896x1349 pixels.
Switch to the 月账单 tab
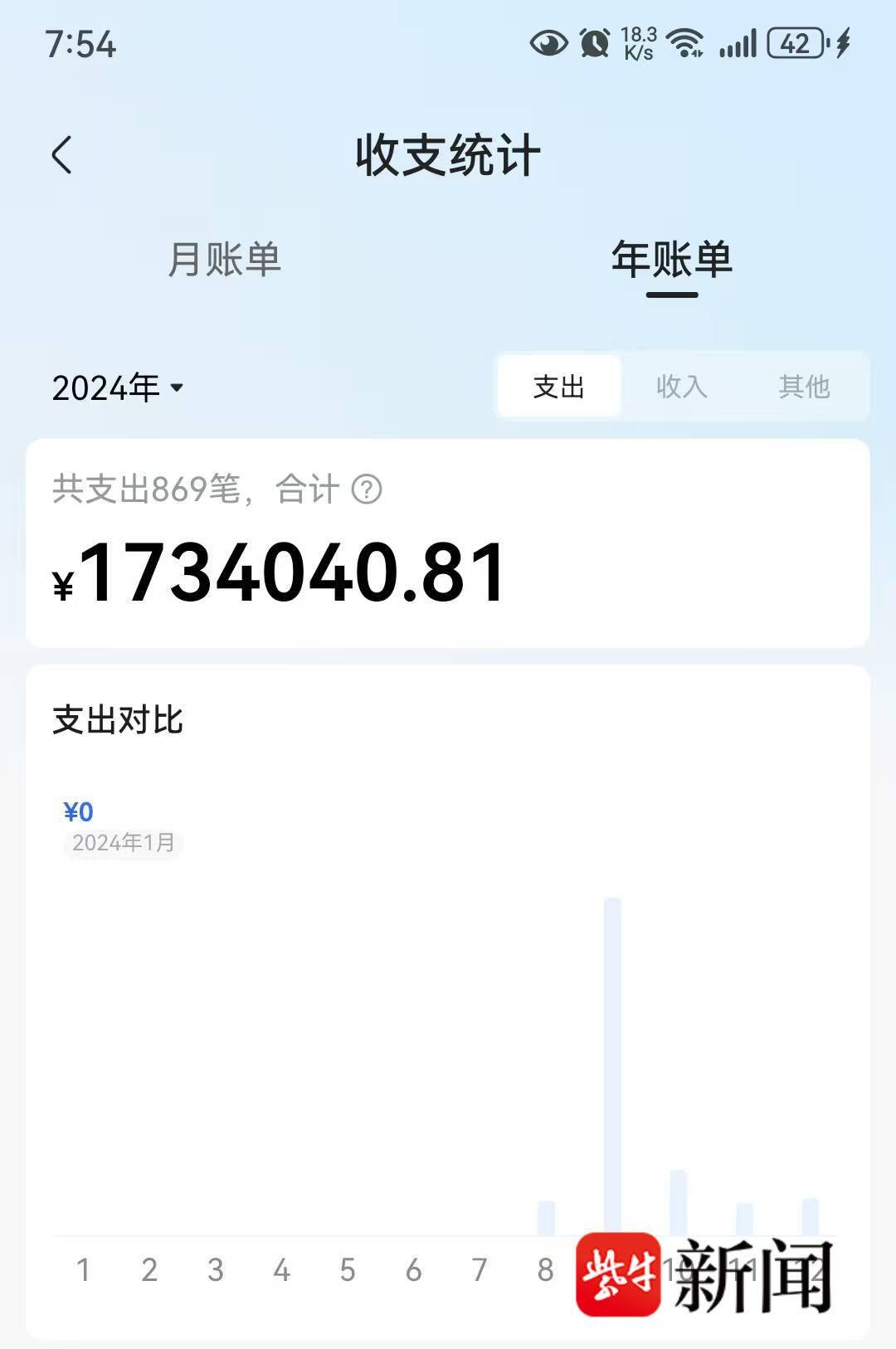pyautogui.click(x=224, y=259)
